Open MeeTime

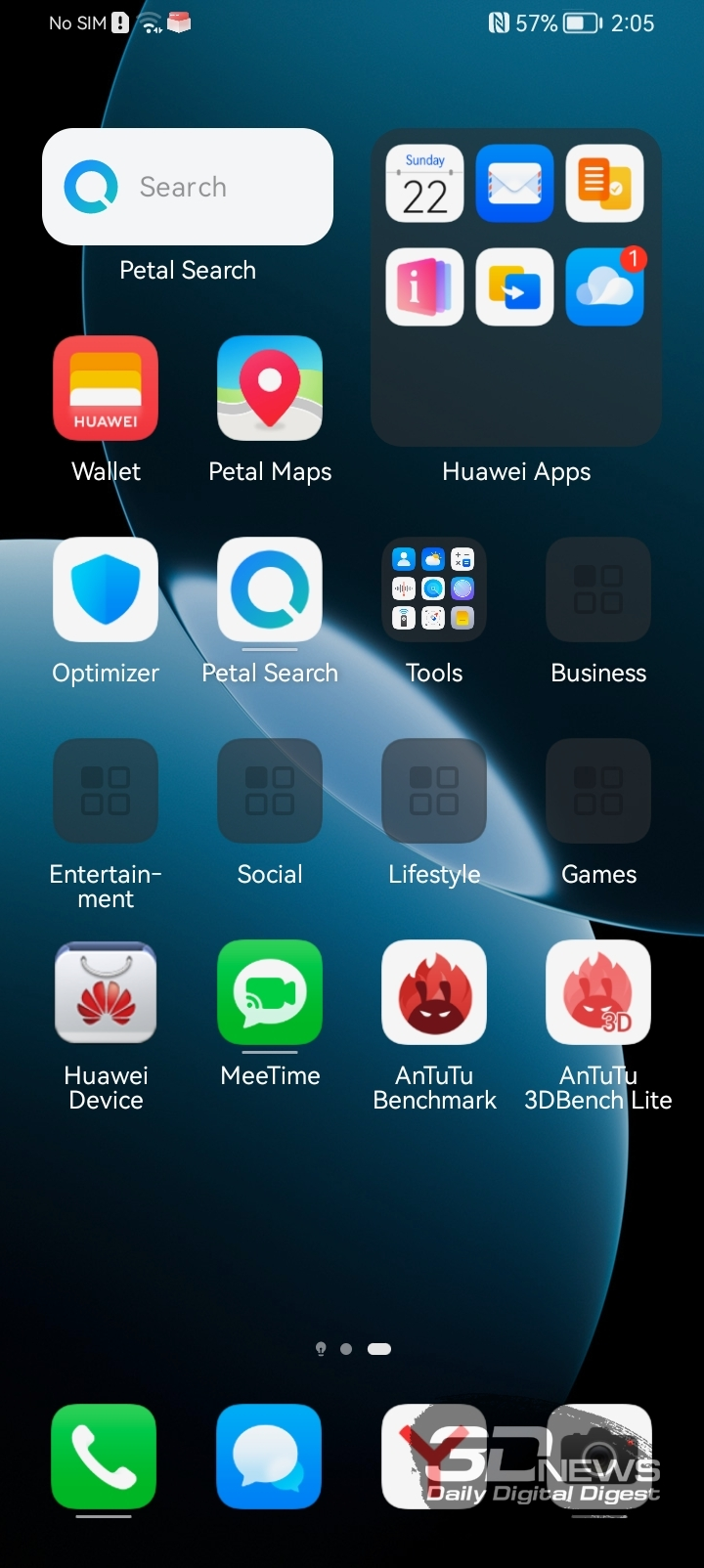(270, 992)
